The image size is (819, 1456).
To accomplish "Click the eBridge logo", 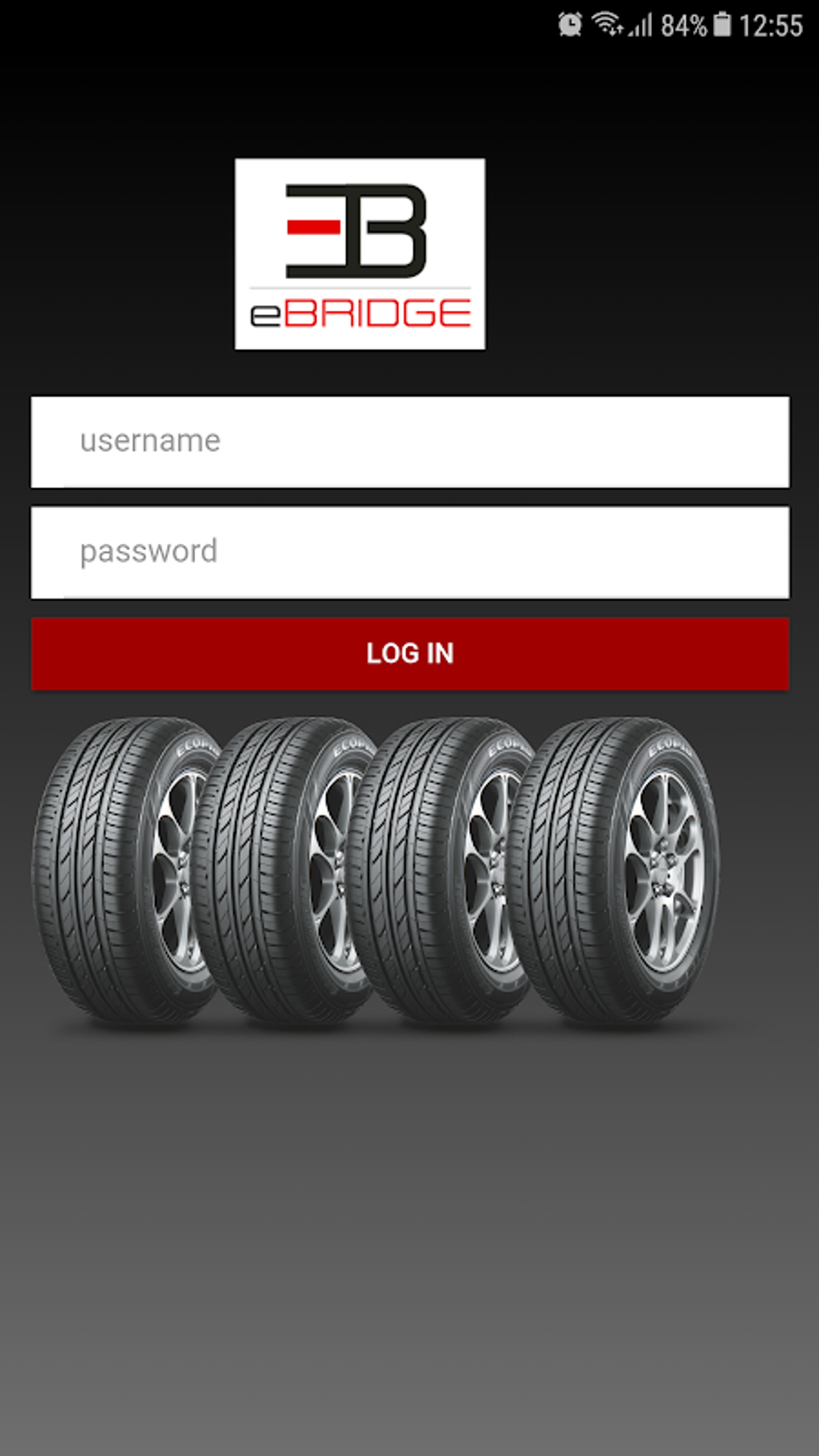I will tap(360, 254).
